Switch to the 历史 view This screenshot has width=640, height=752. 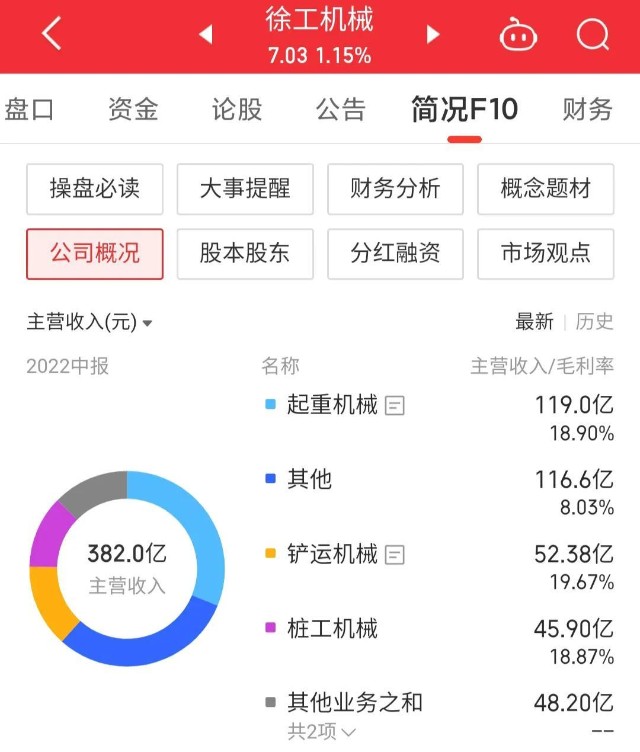click(x=595, y=321)
